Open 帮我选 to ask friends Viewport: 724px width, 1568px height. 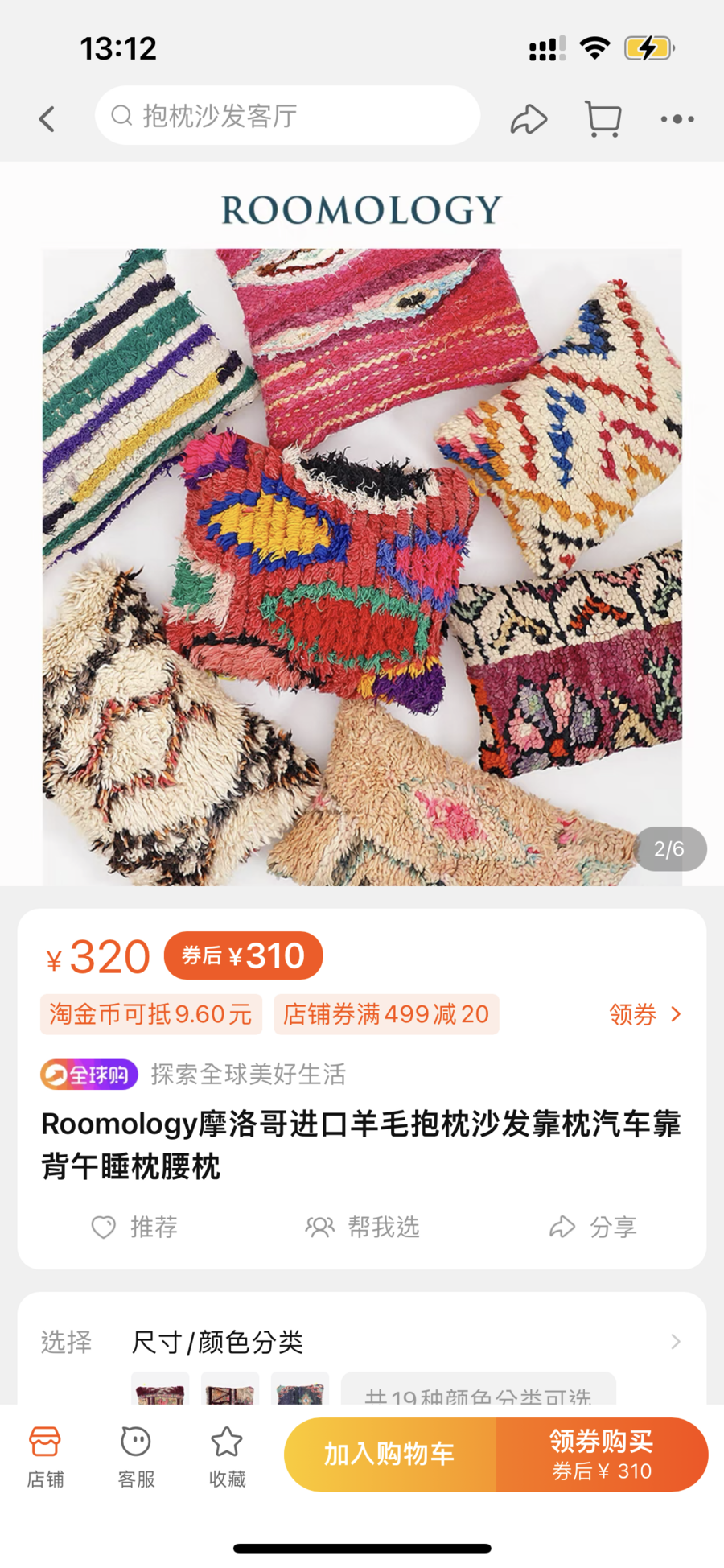363,1227
